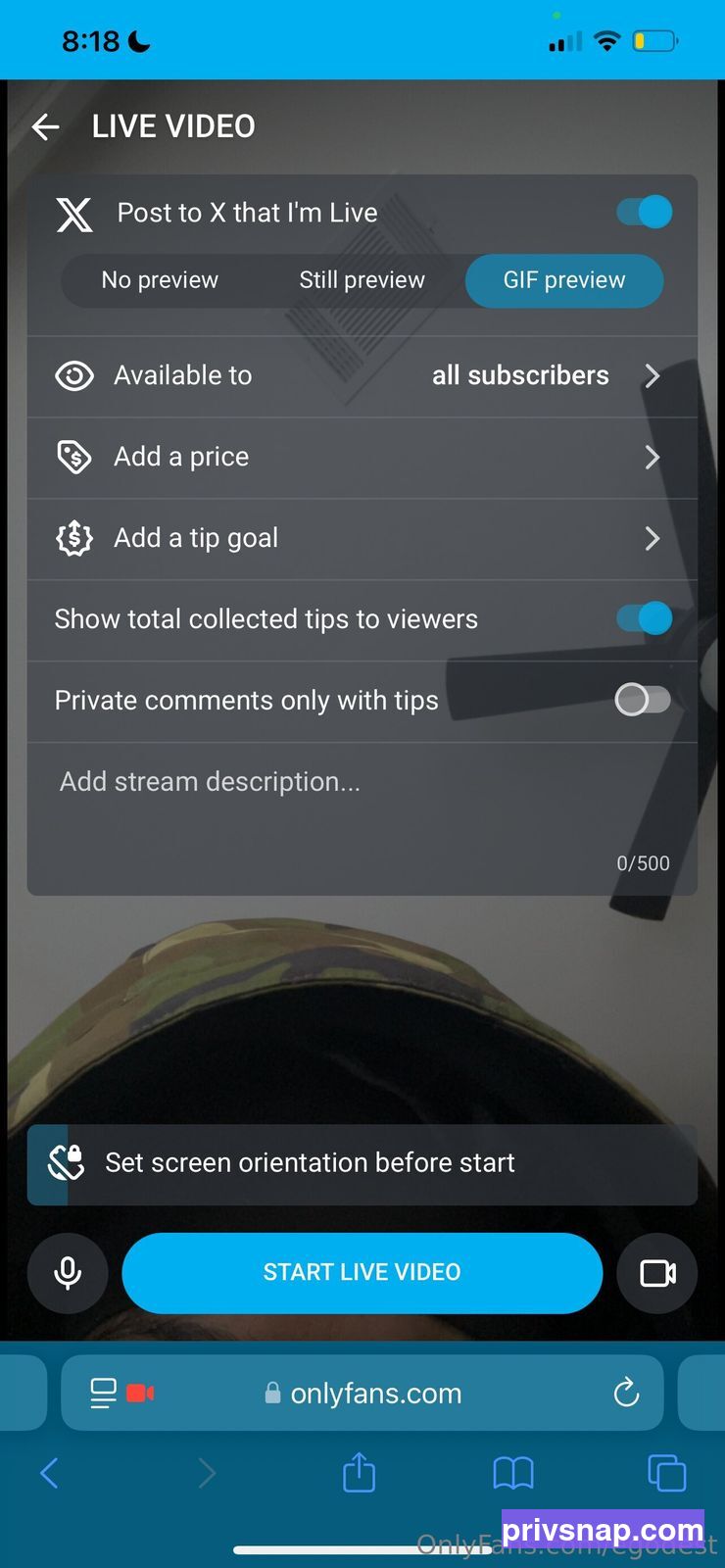Disable Show total collected tips to viewers
The height and width of the screenshot is (1568, 725).
(644, 618)
